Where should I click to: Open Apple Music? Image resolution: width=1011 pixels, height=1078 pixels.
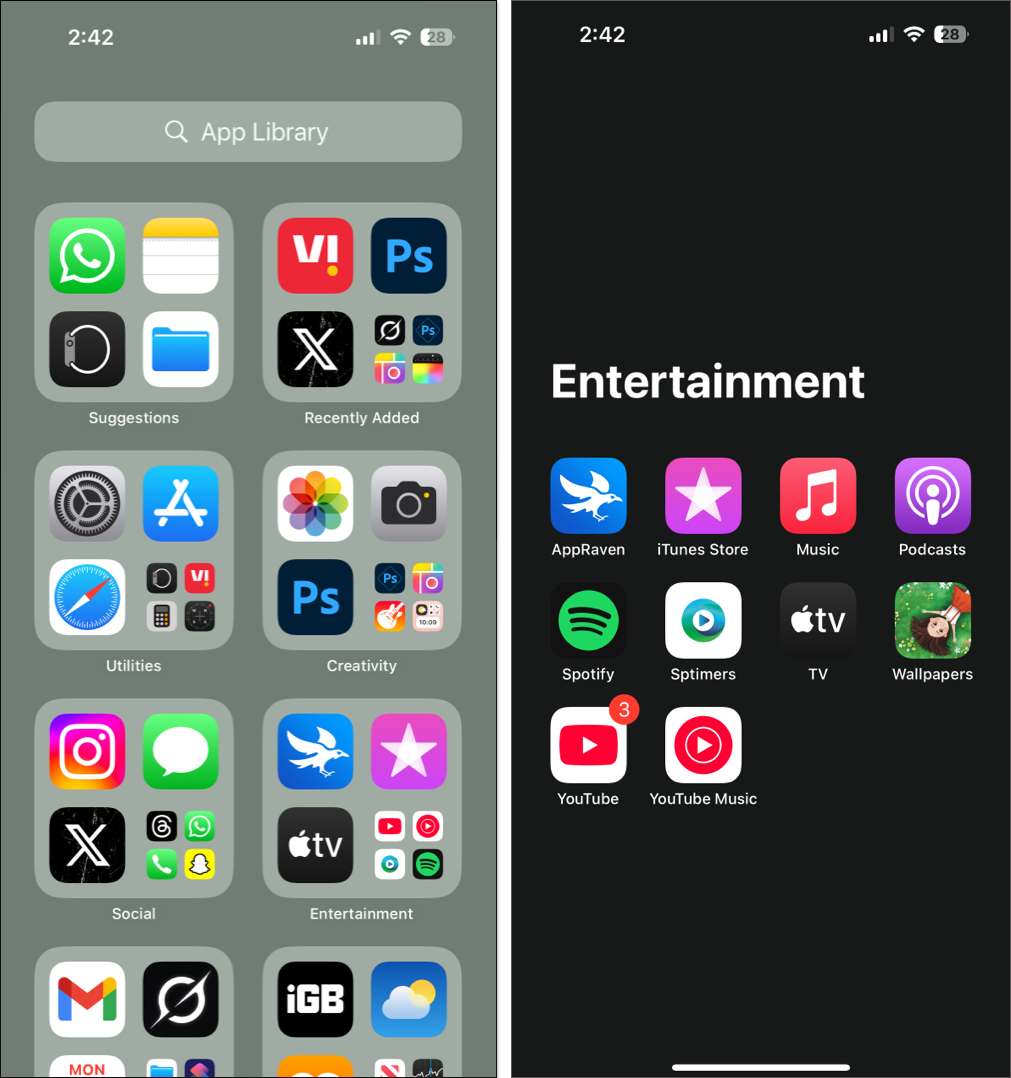click(818, 495)
